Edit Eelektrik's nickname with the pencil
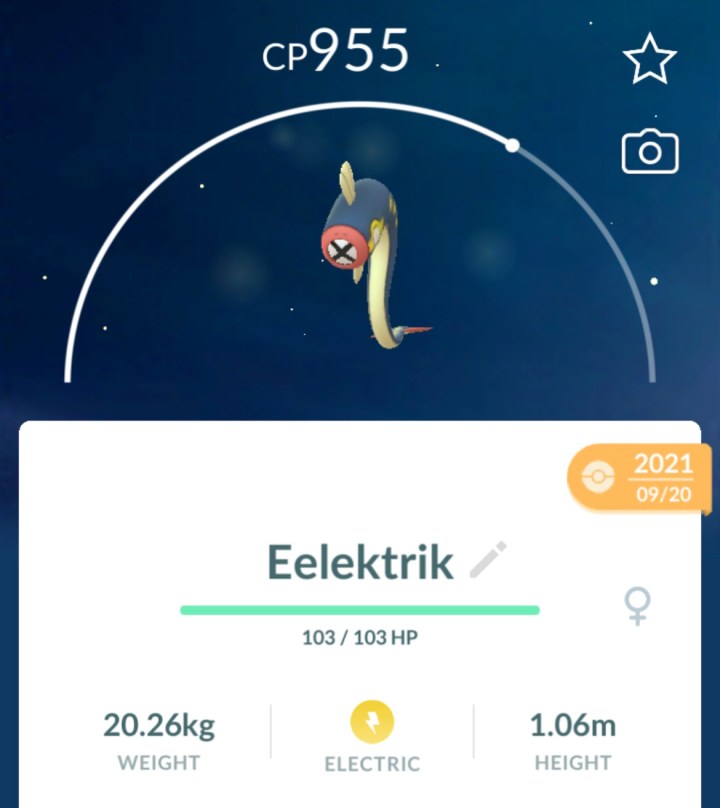This screenshot has width=720, height=808. tap(488, 560)
